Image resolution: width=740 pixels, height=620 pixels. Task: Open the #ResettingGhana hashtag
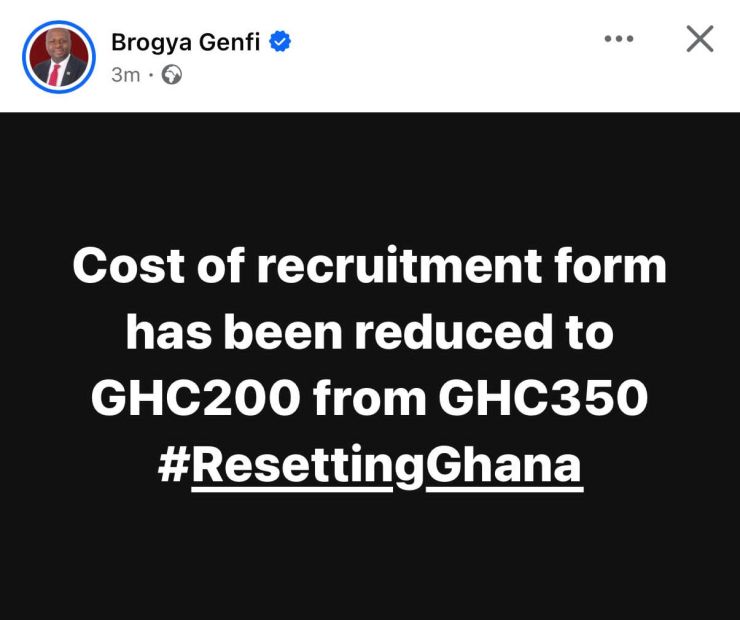pyautogui.click(x=370, y=466)
